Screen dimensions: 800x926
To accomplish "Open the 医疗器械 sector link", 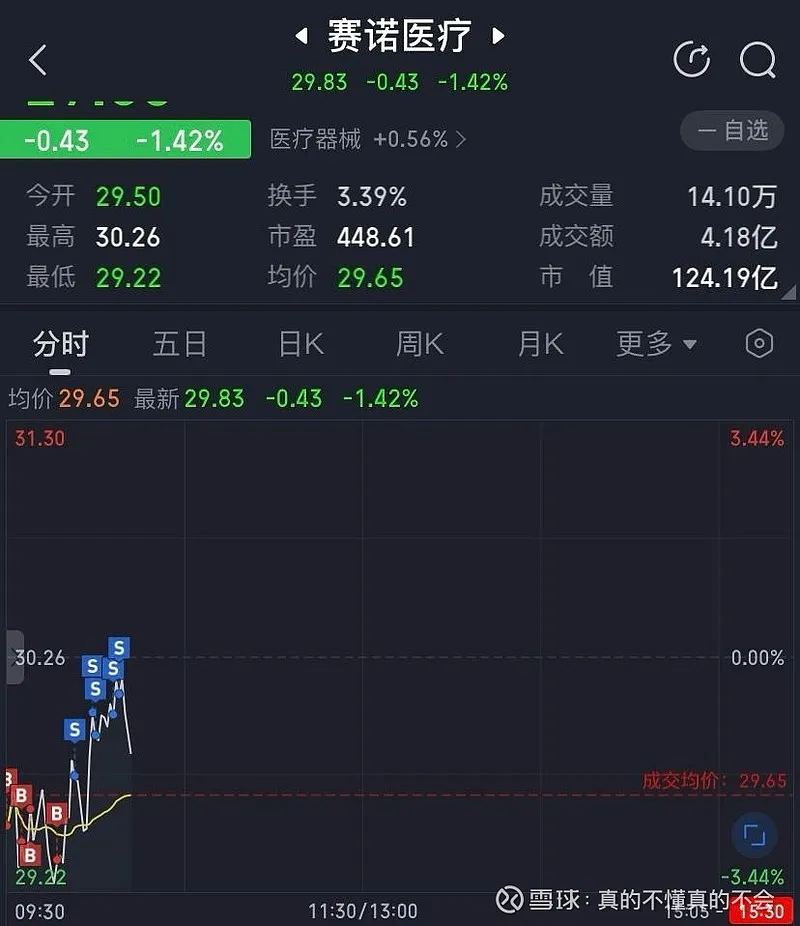I will point(368,139).
